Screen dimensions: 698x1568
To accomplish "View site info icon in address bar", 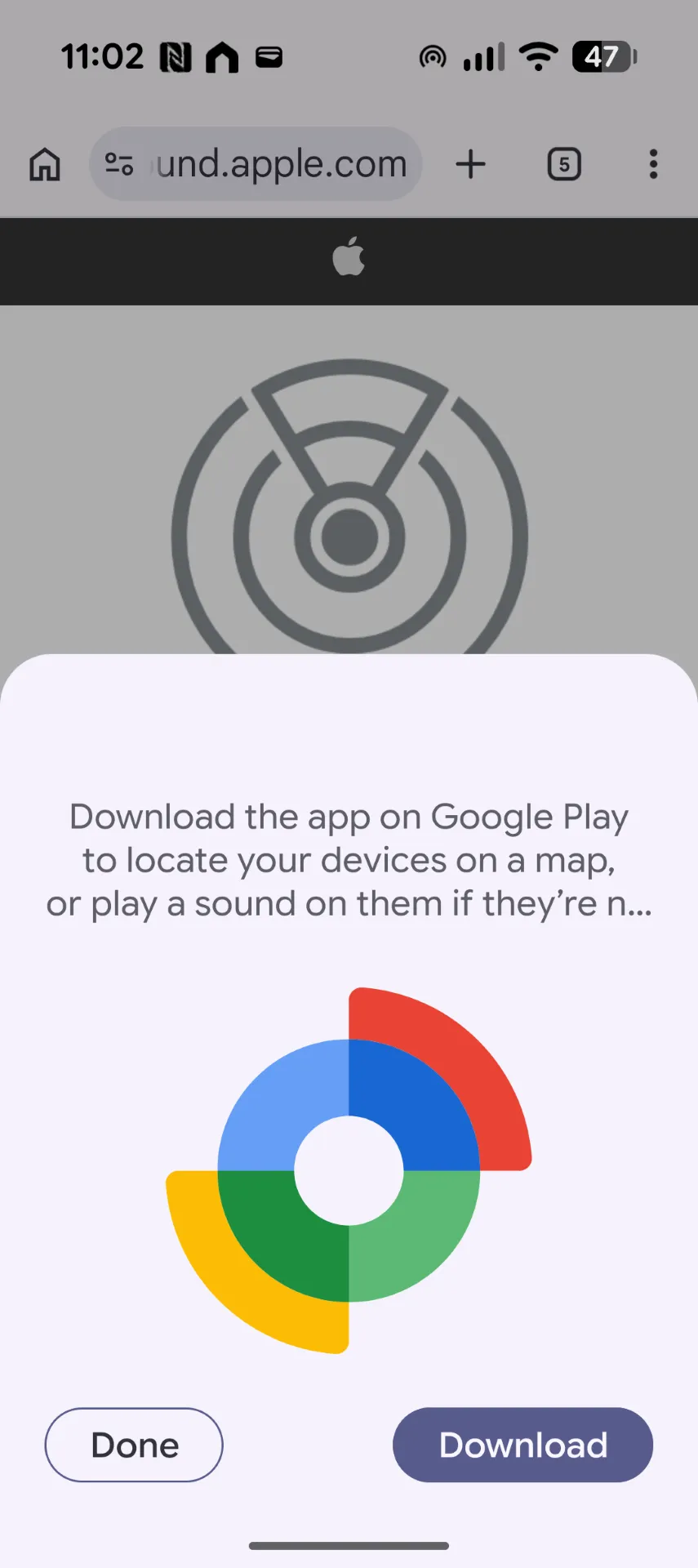I will (x=119, y=164).
